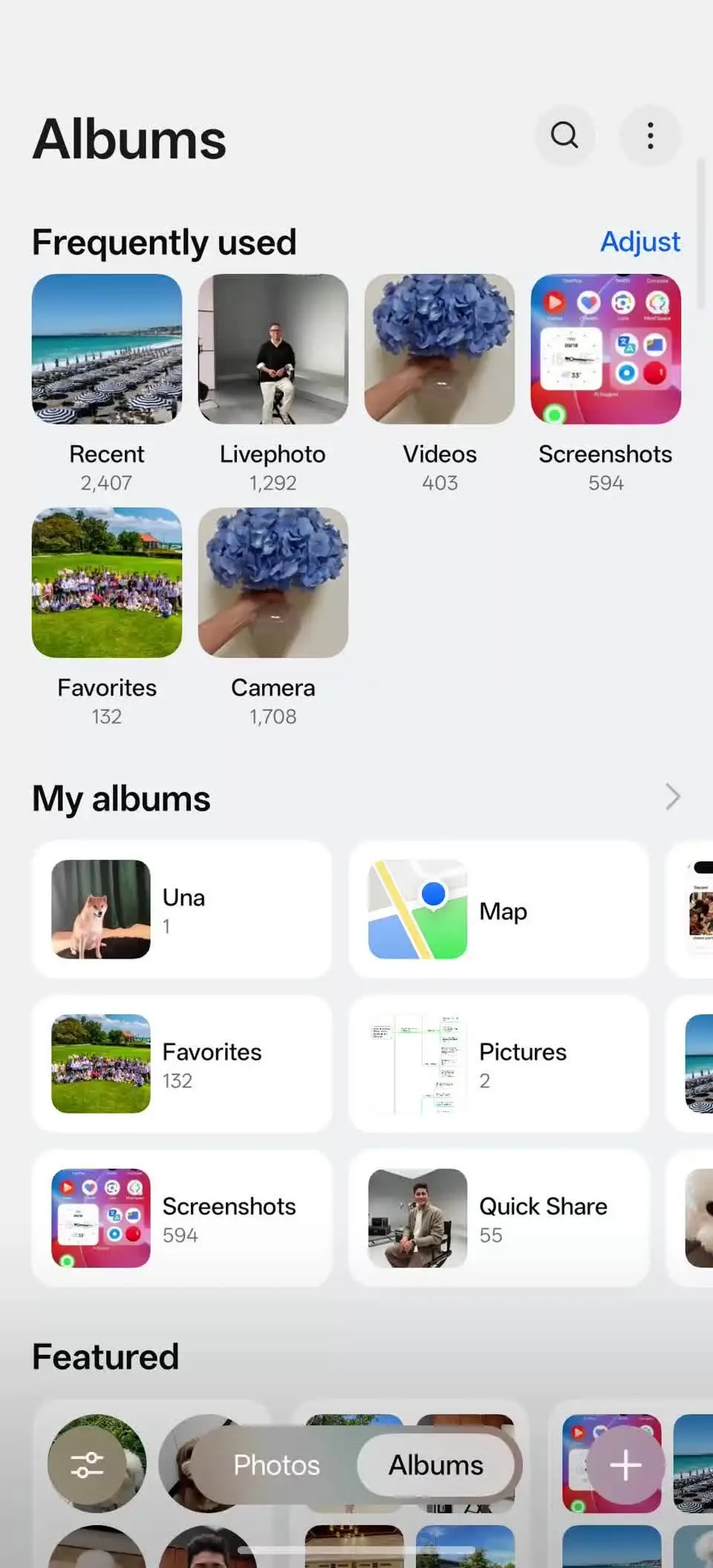Create a new album with plus button

click(625, 1465)
